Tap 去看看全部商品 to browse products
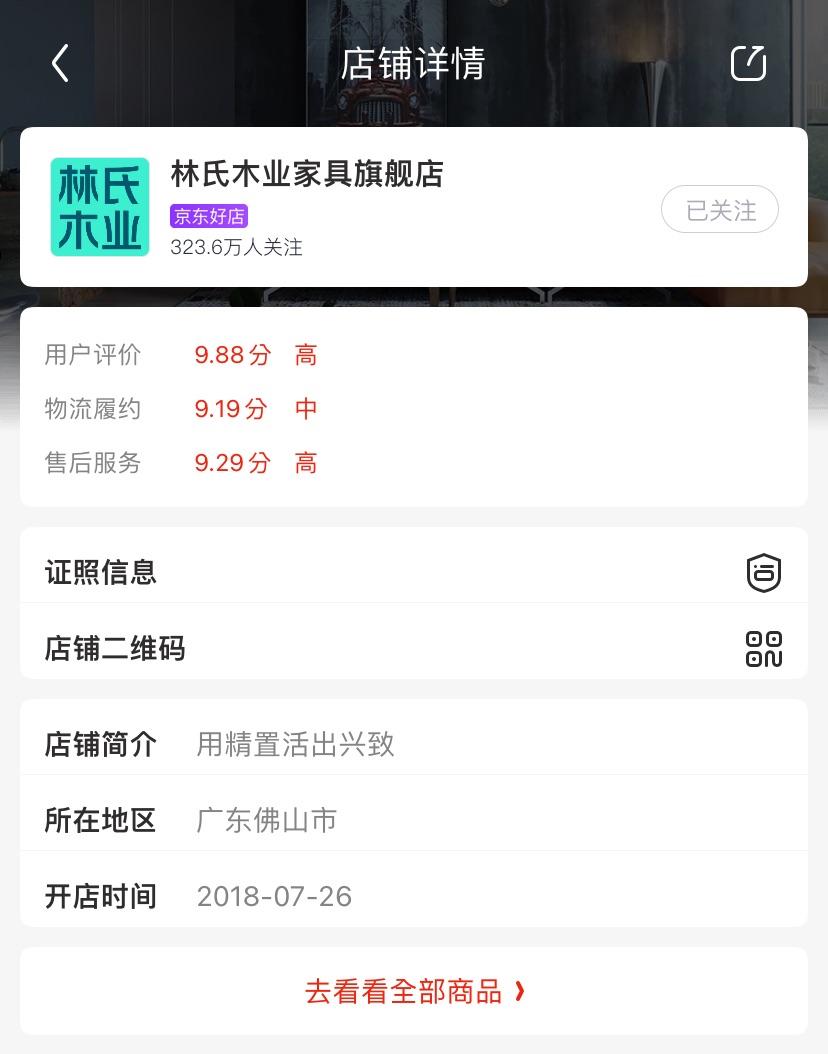 (x=414, y=989)
